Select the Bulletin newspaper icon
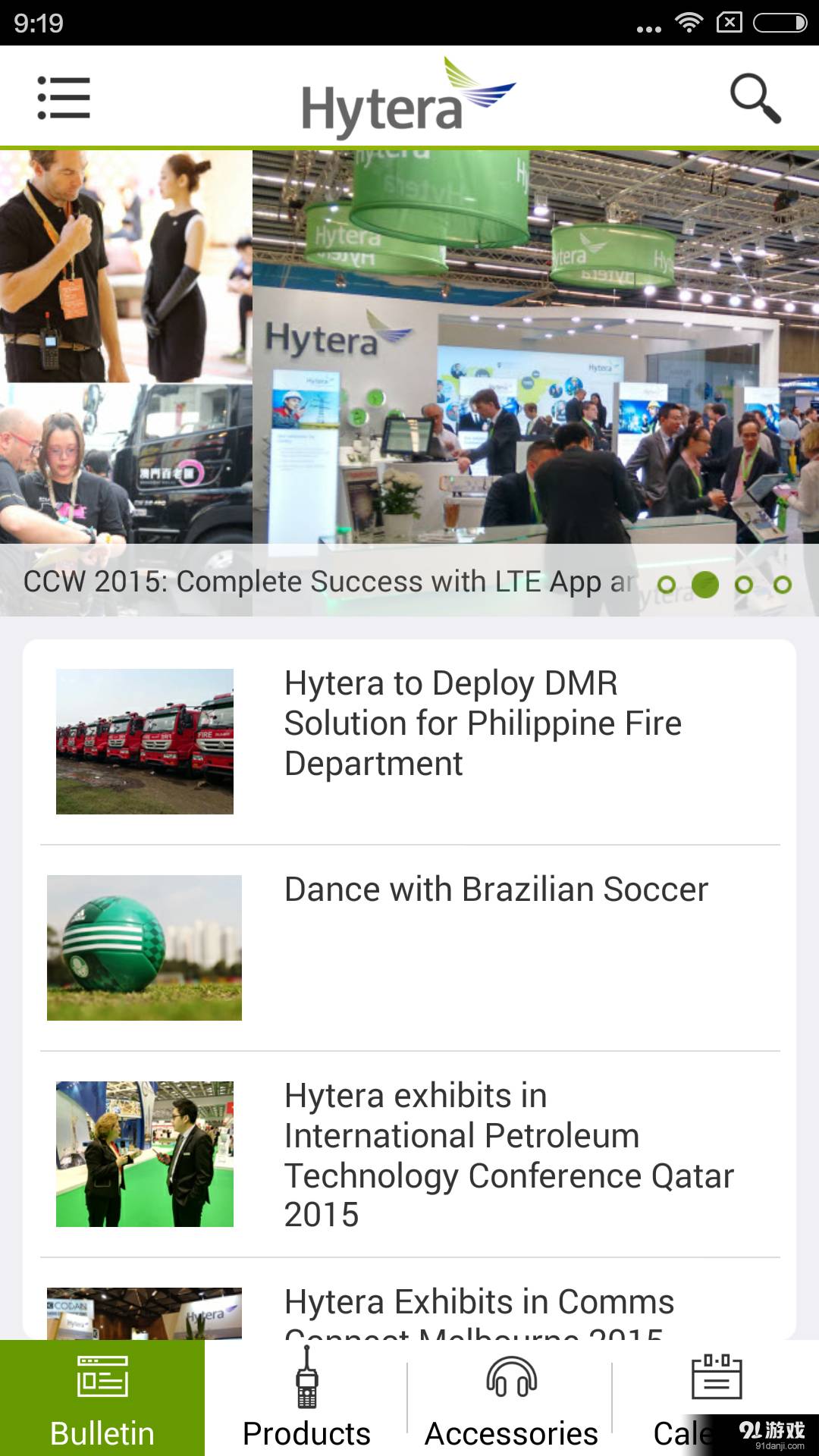Screen dimensions: 819x1456 [100, 1383]
